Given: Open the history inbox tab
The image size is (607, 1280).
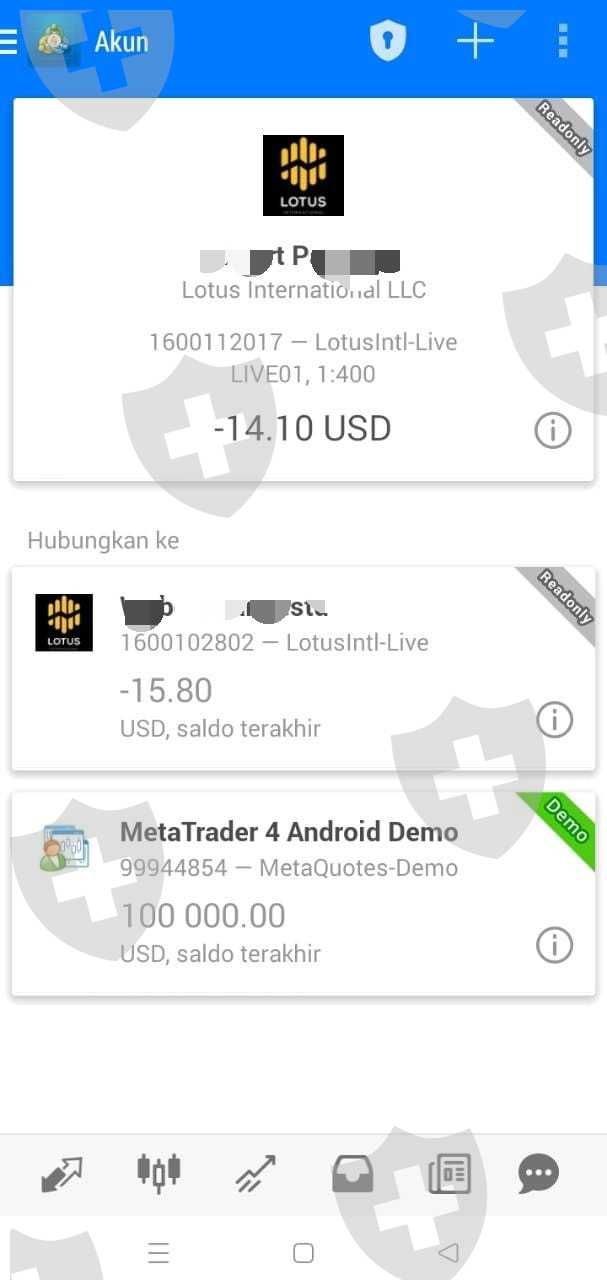Looking at the screenshot, I should [x=352, y=1174].
